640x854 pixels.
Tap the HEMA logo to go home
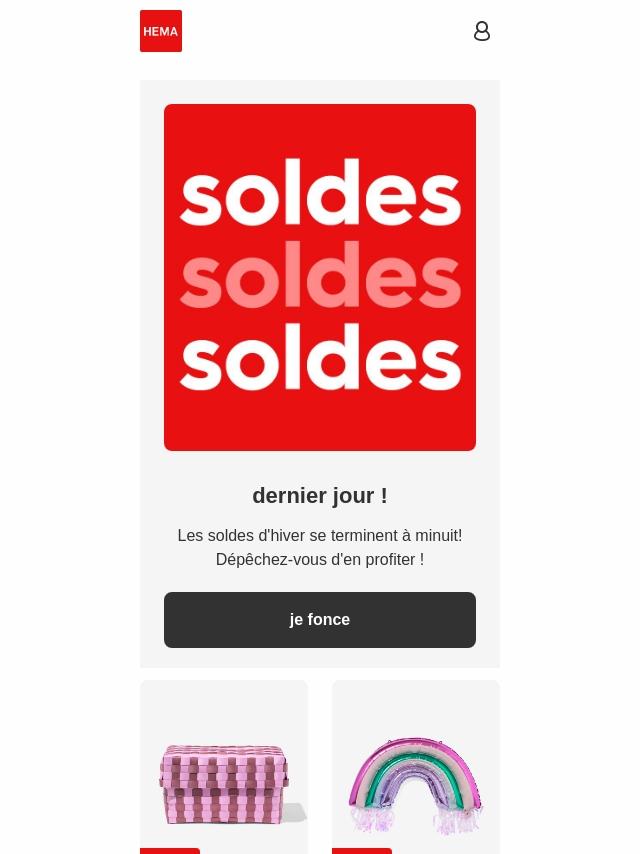click(161, 31)
